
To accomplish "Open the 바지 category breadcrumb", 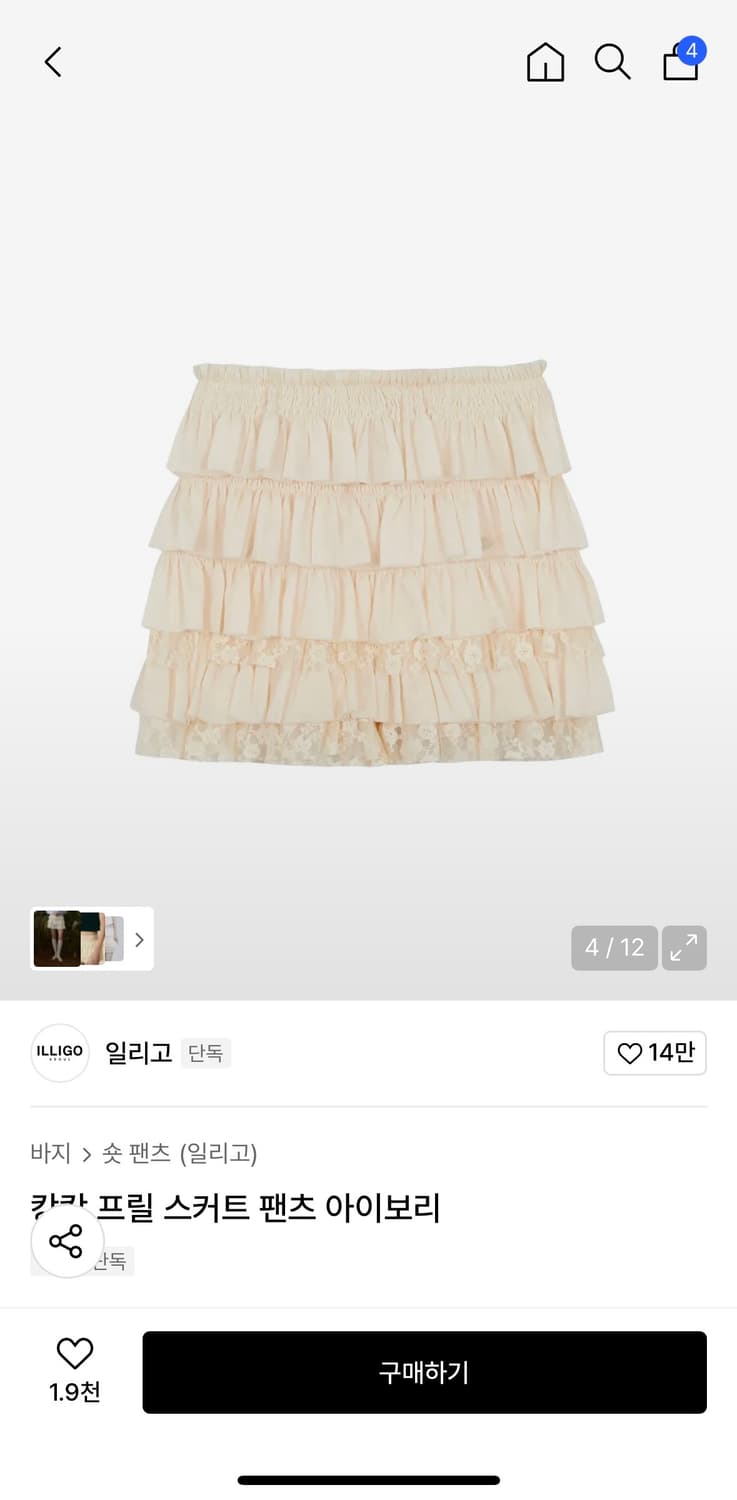I will coord(50,1154).
